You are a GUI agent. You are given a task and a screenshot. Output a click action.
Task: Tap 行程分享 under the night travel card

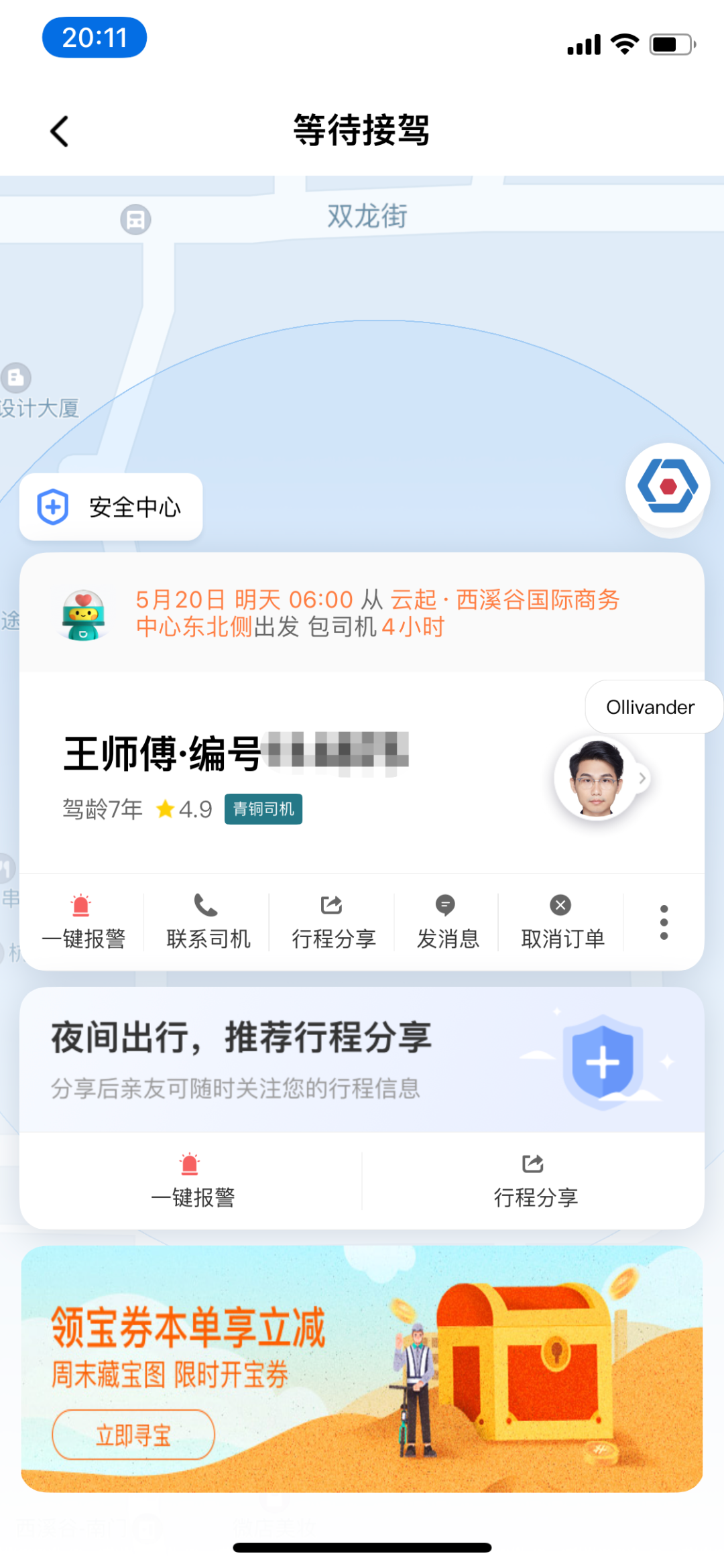(x=535, y=1181)
